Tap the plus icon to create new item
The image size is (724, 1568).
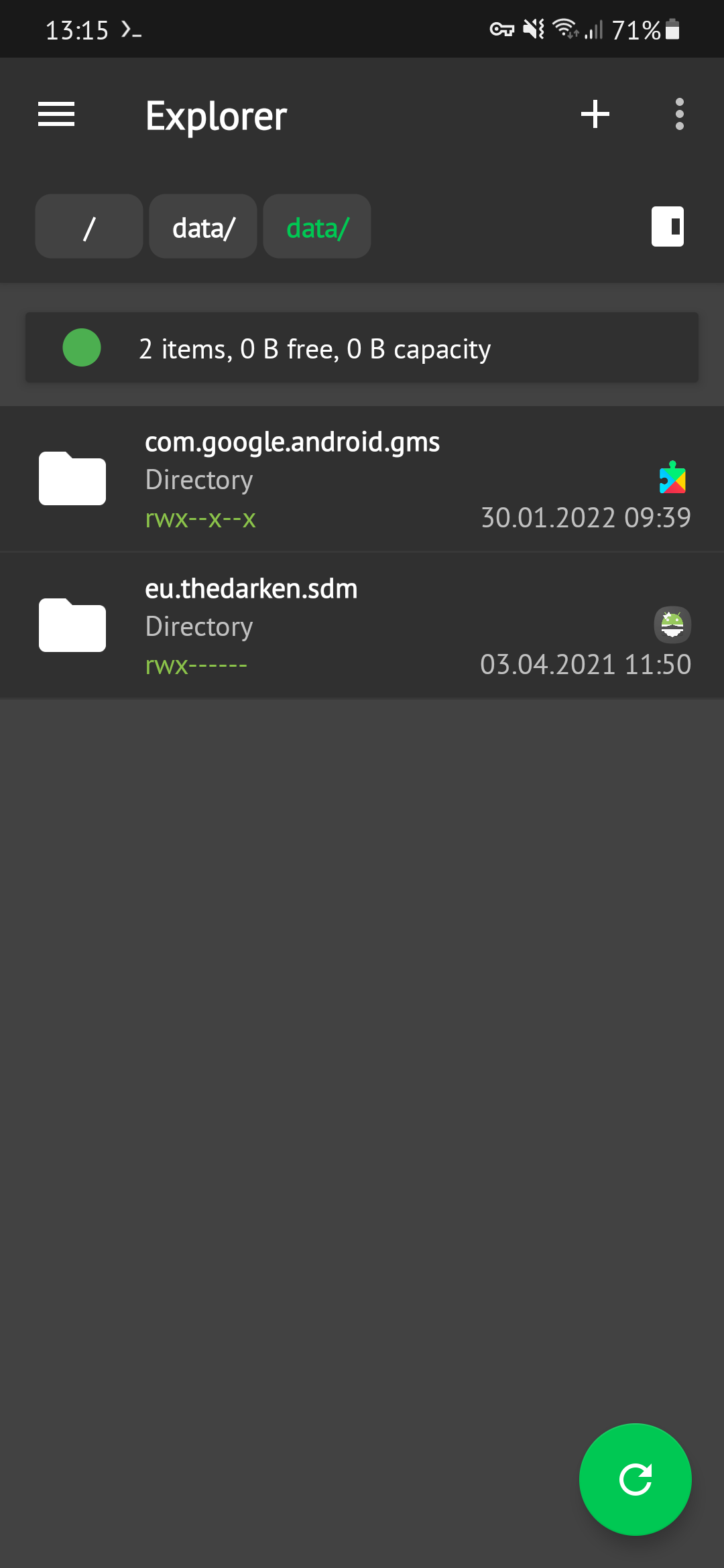point(595,115)
